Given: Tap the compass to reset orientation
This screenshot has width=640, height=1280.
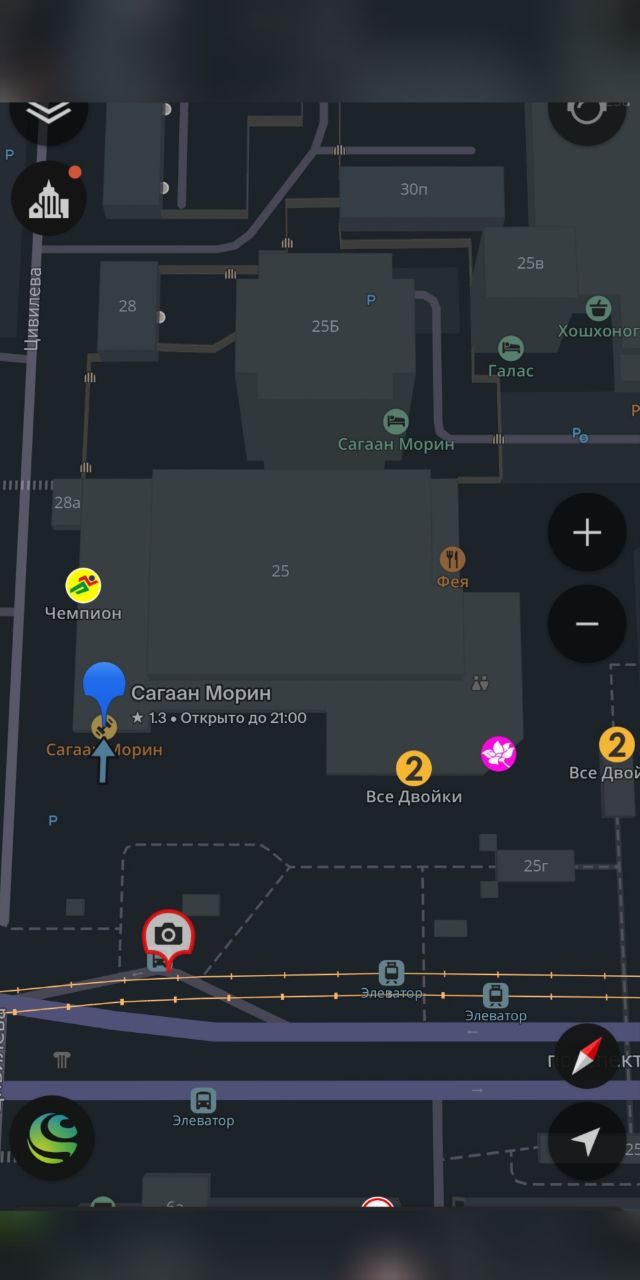Looking at the screenshot, I should point(587,1056).
